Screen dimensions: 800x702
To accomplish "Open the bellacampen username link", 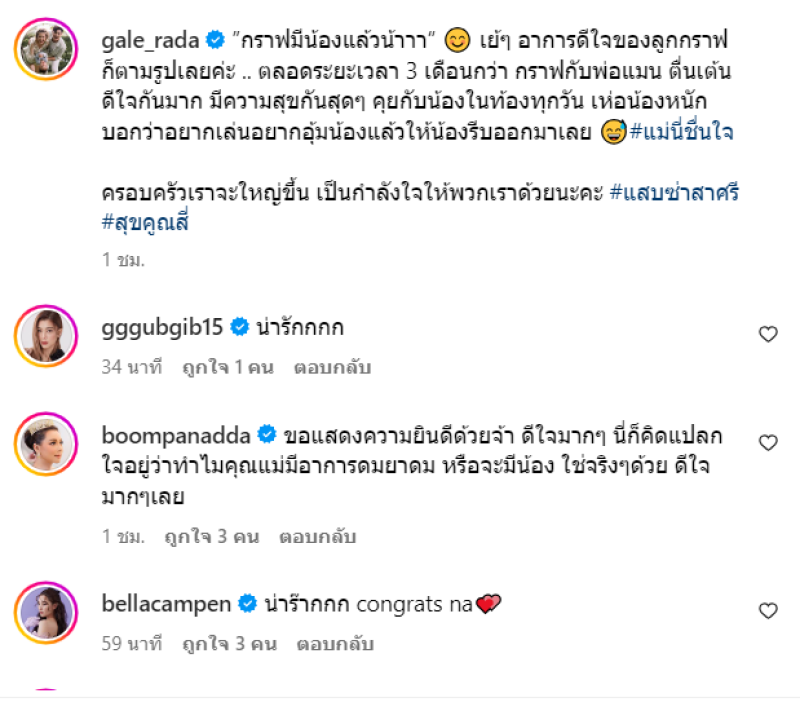I will point(167,604).
